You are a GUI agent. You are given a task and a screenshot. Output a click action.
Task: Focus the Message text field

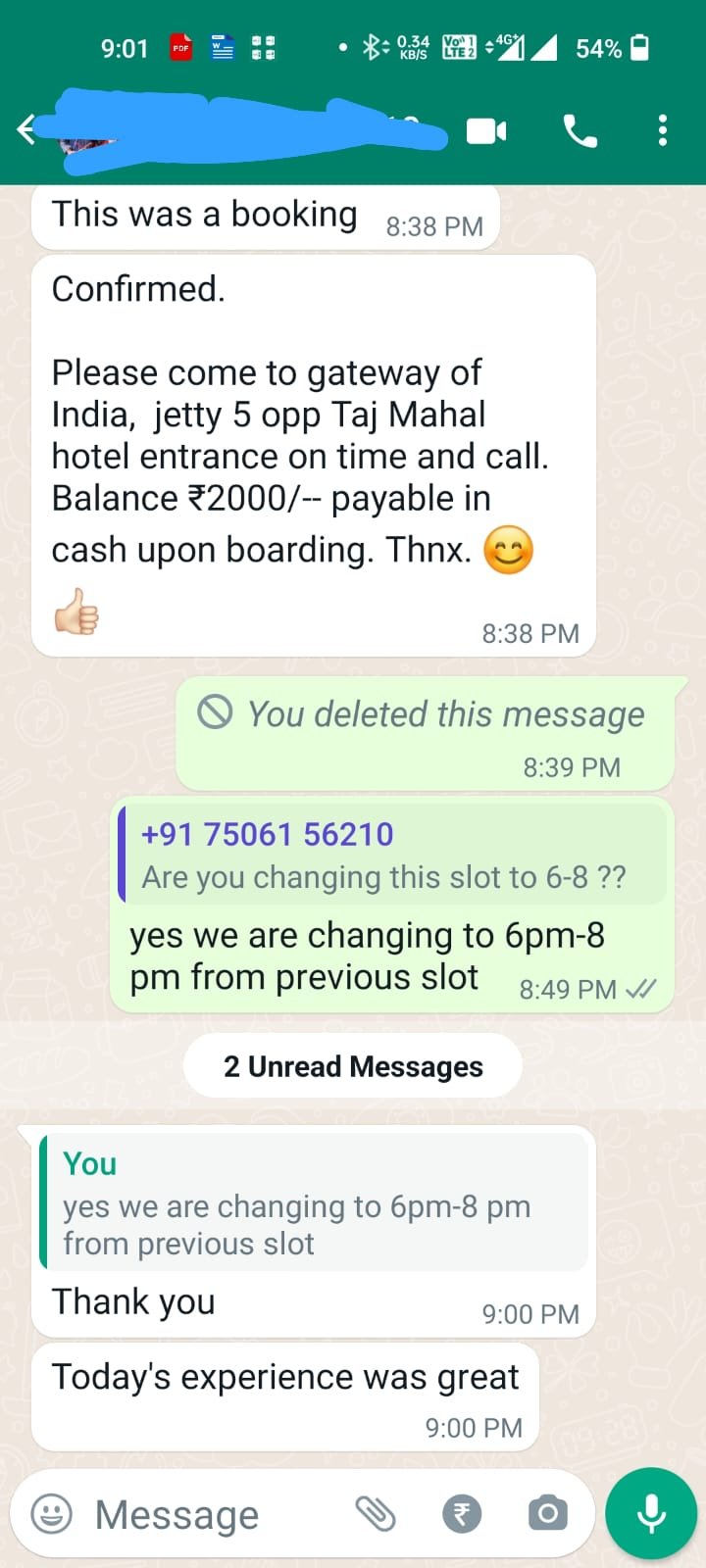216,1515
